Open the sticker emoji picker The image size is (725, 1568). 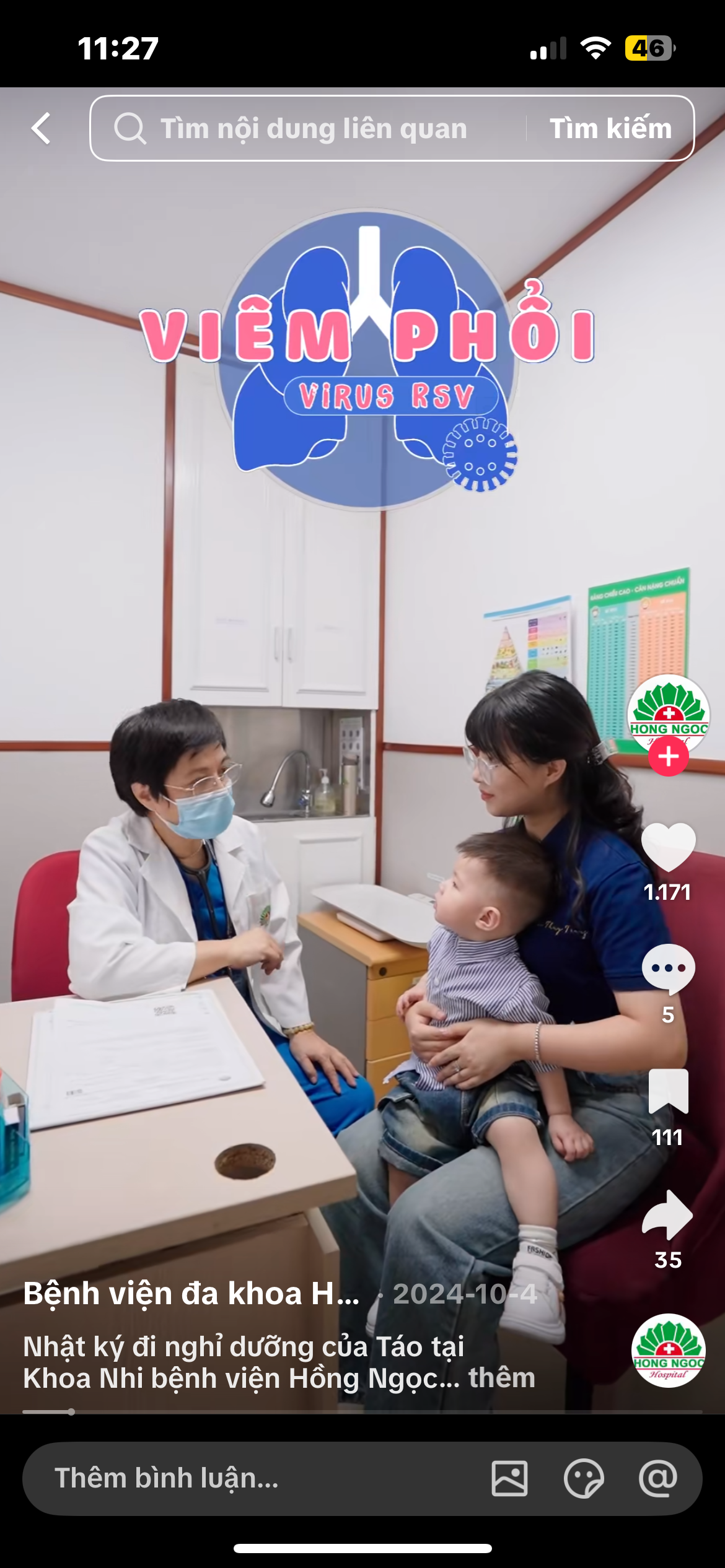click(584, 1478)
